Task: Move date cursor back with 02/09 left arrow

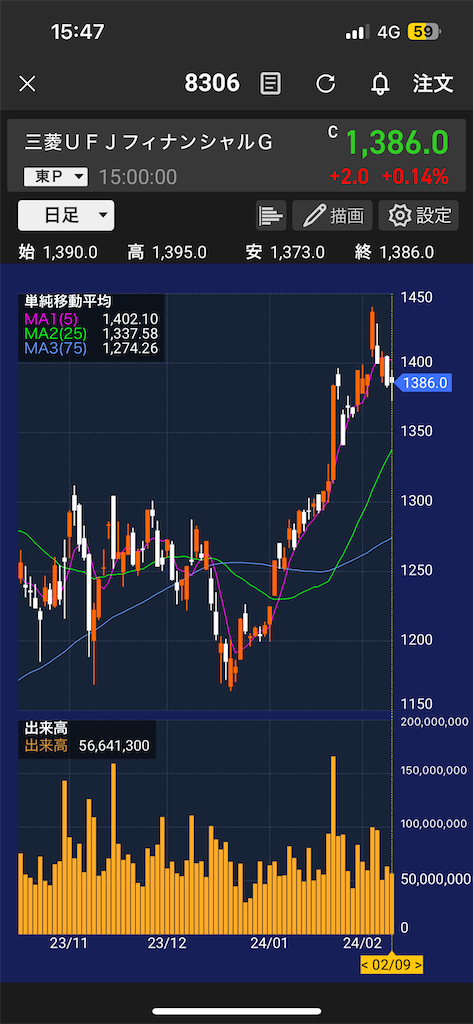Action: [x=365, y=965]
